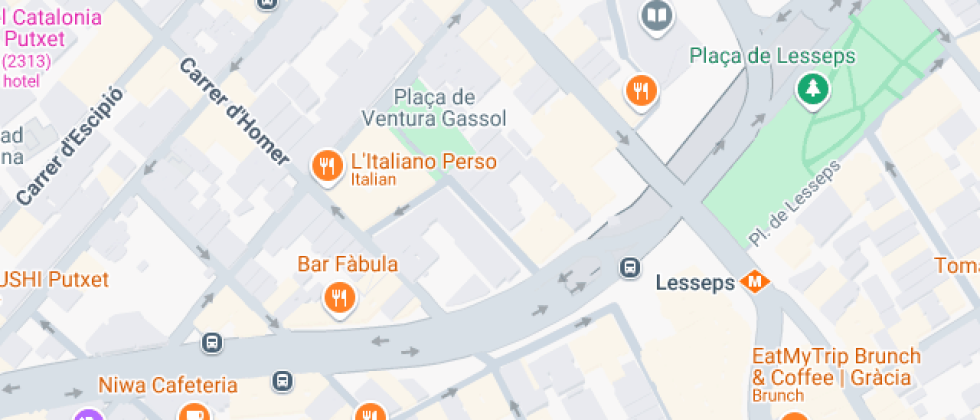
Task: Select bus stop icon beside Lesseps label
Action: [x=630, y=268]
